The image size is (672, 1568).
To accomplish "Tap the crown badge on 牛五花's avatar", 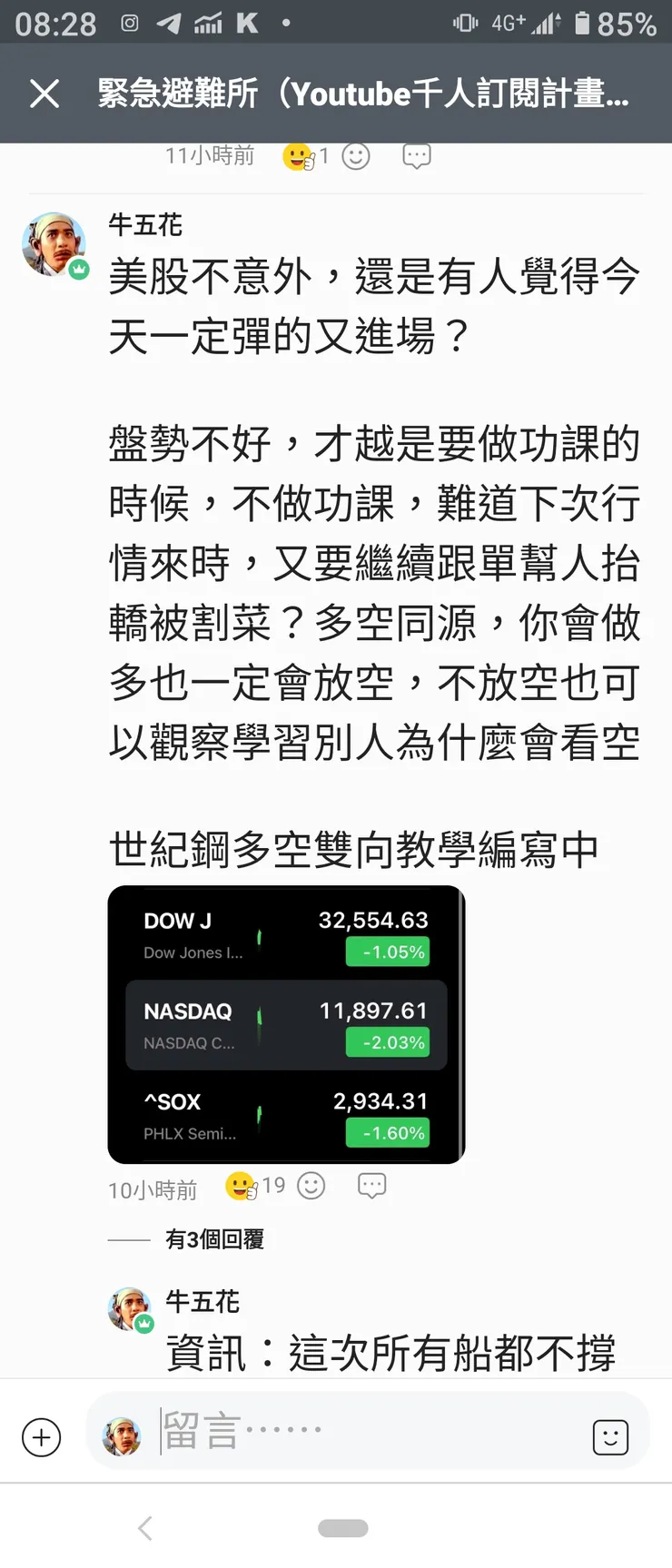I will click(80, 270).
